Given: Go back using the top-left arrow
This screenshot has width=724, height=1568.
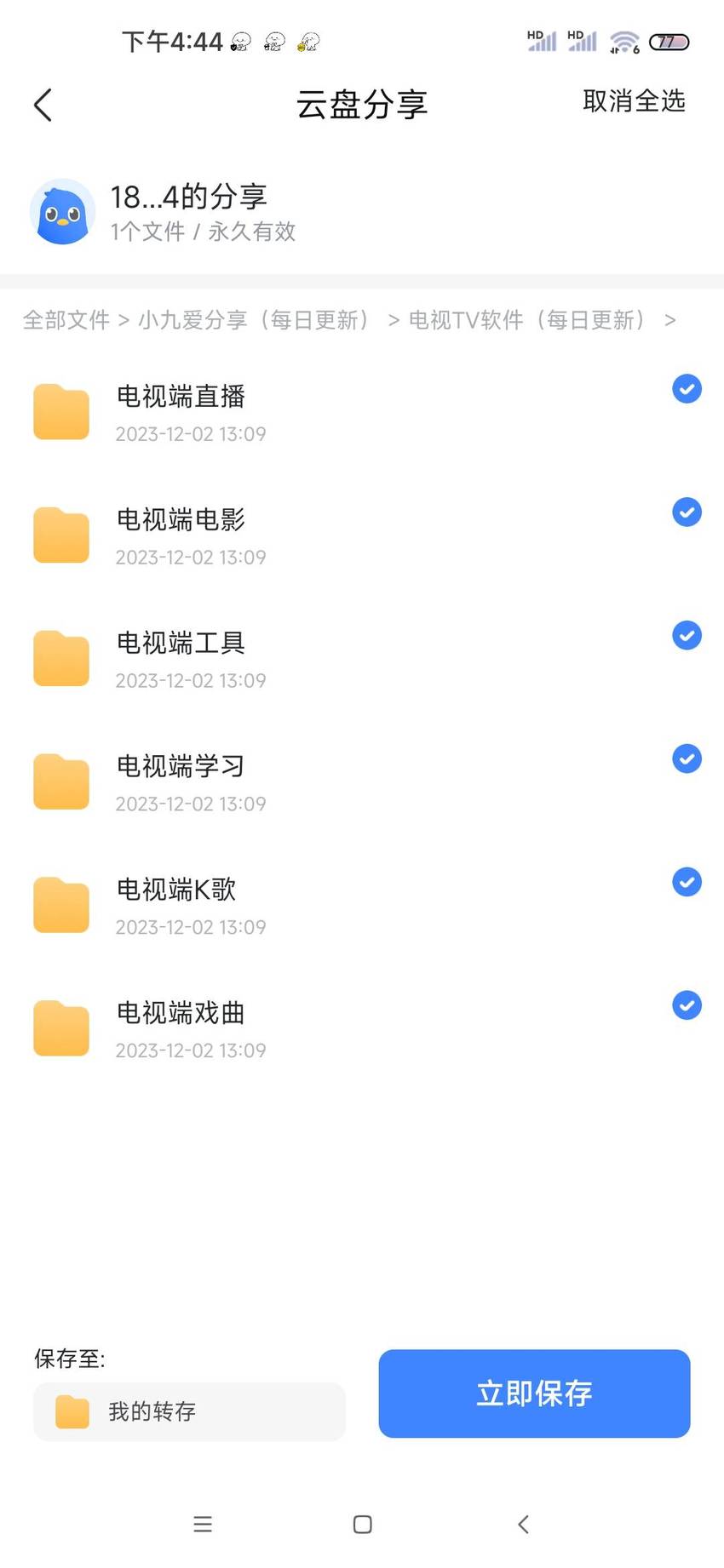Looking at the screenshot, I should click(43, 105).
